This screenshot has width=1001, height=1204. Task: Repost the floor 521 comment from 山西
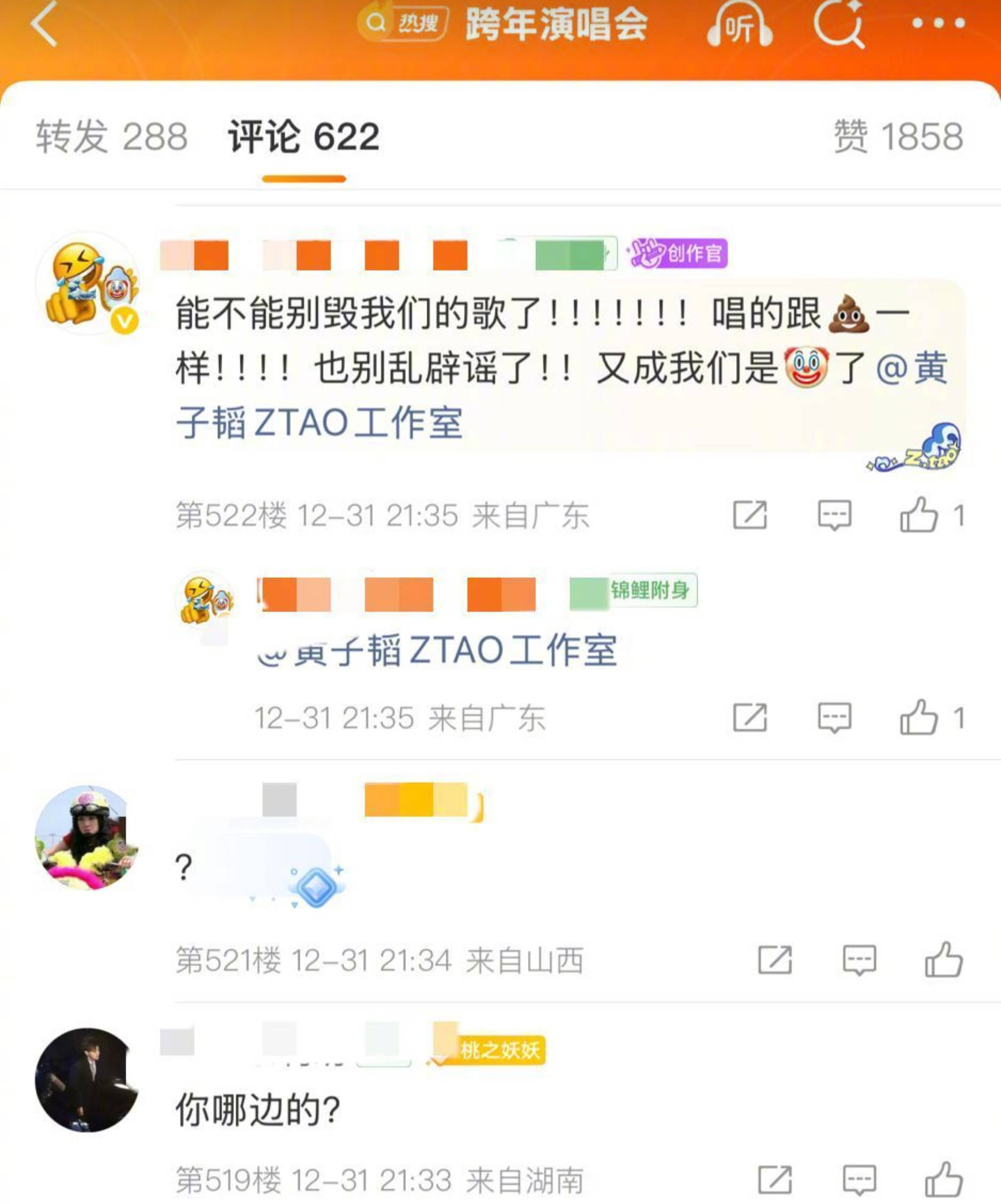(775, 961)
